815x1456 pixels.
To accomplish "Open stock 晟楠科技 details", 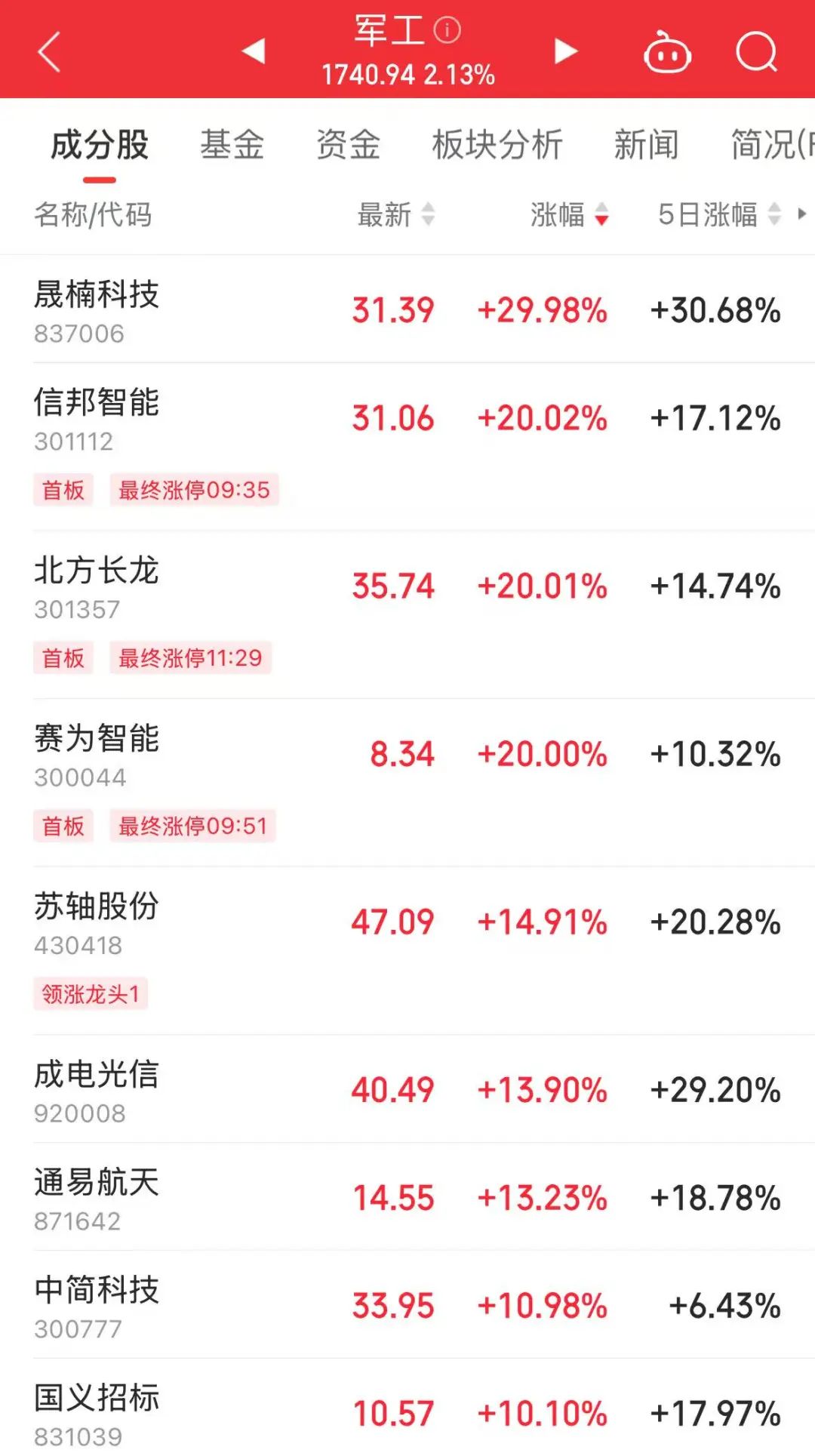I will coord(97,309).
